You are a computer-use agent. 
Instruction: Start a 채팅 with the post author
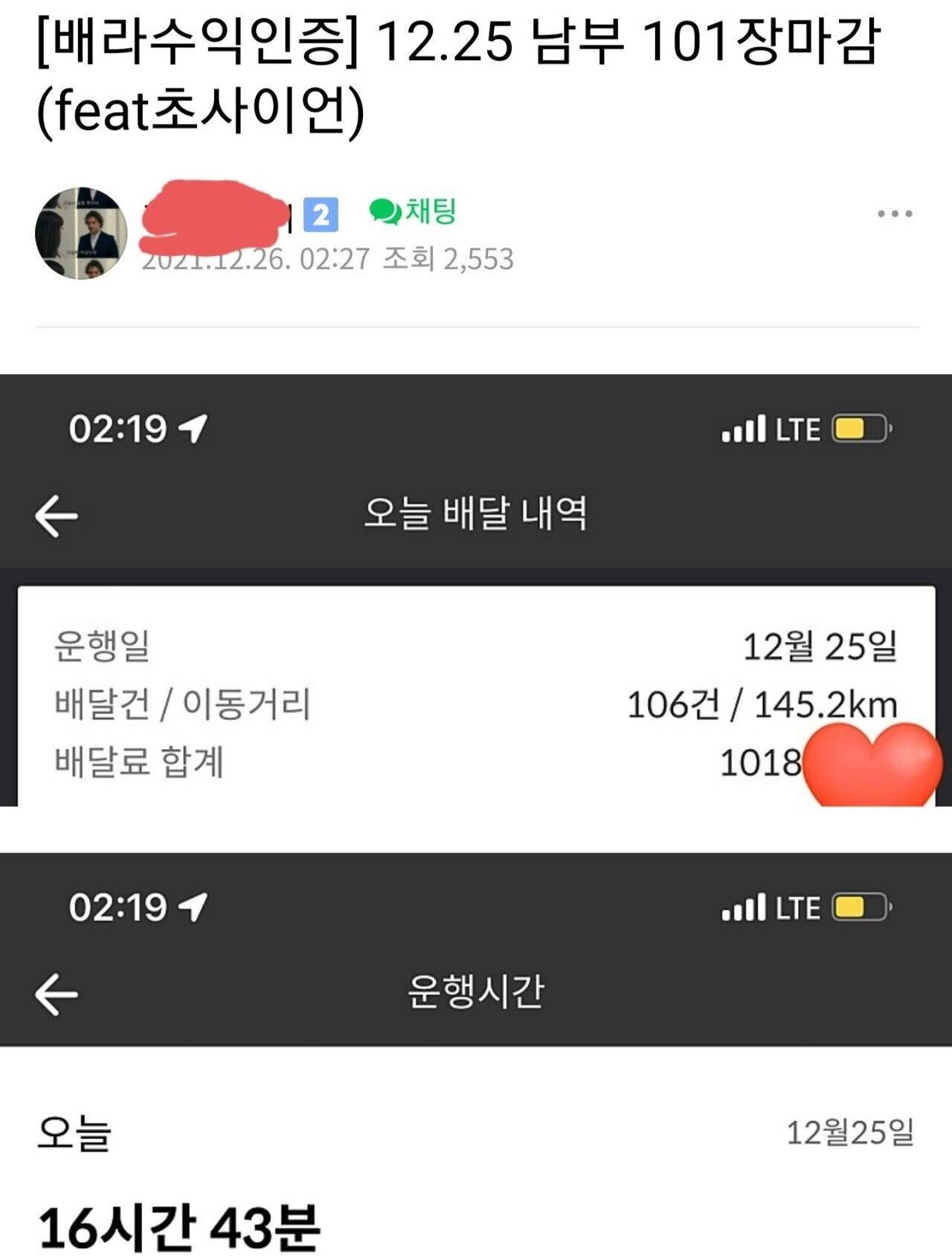(414, 213)
